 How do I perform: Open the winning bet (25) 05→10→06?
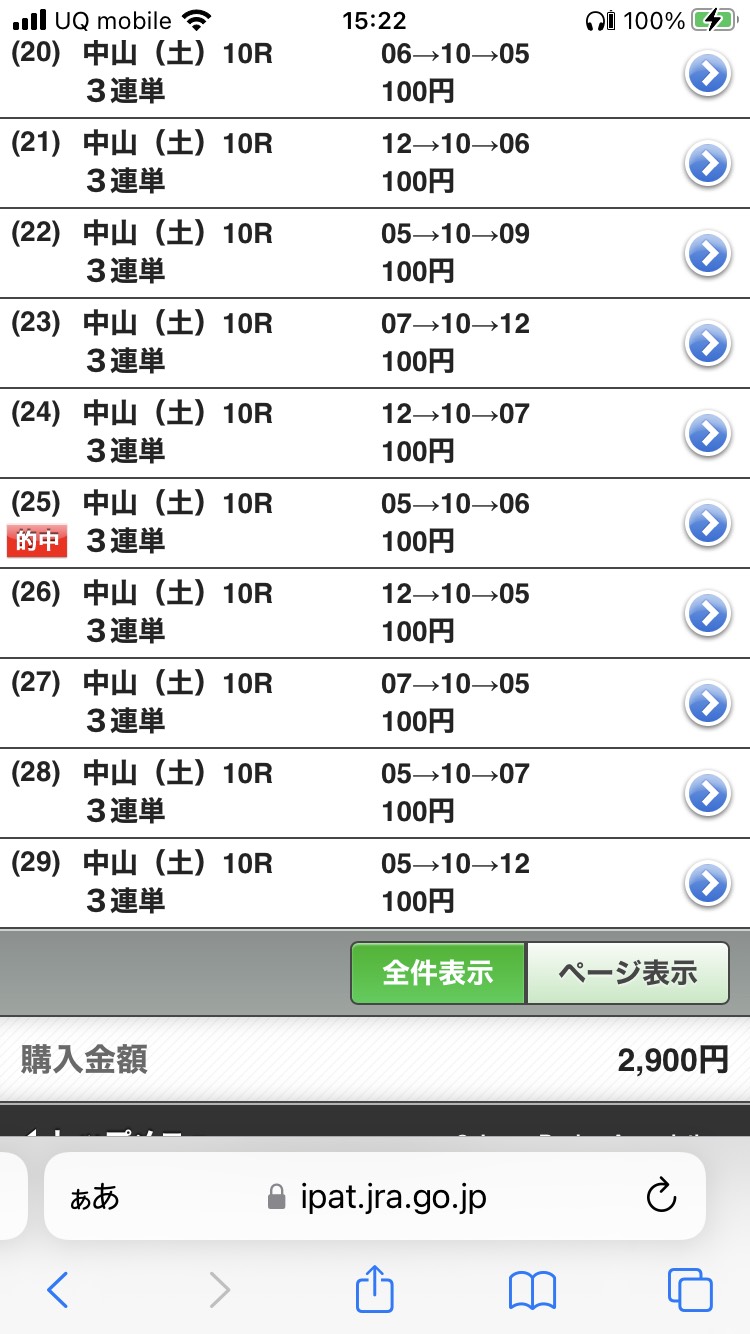(x=708, y=523)
